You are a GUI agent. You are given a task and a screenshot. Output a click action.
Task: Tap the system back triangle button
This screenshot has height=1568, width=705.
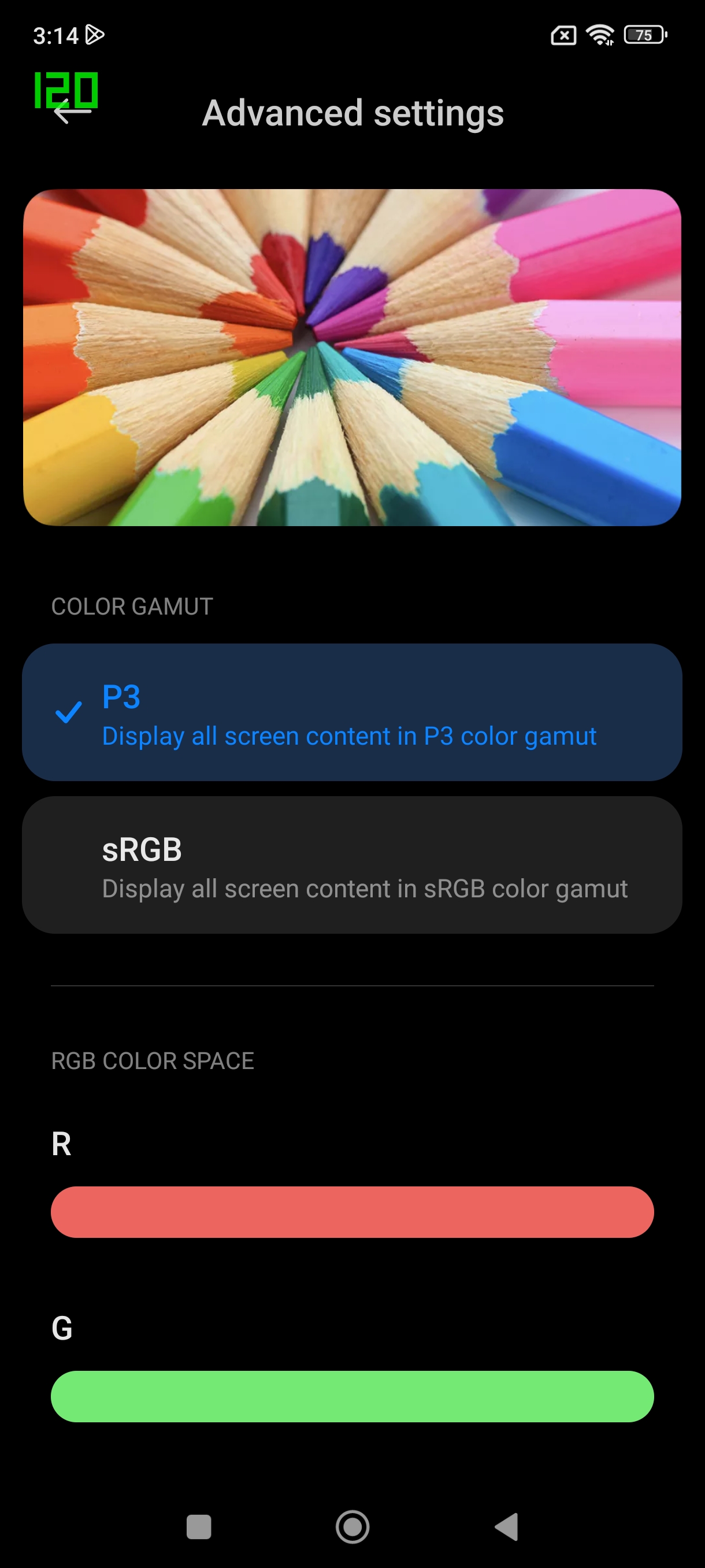[507, 1526]
